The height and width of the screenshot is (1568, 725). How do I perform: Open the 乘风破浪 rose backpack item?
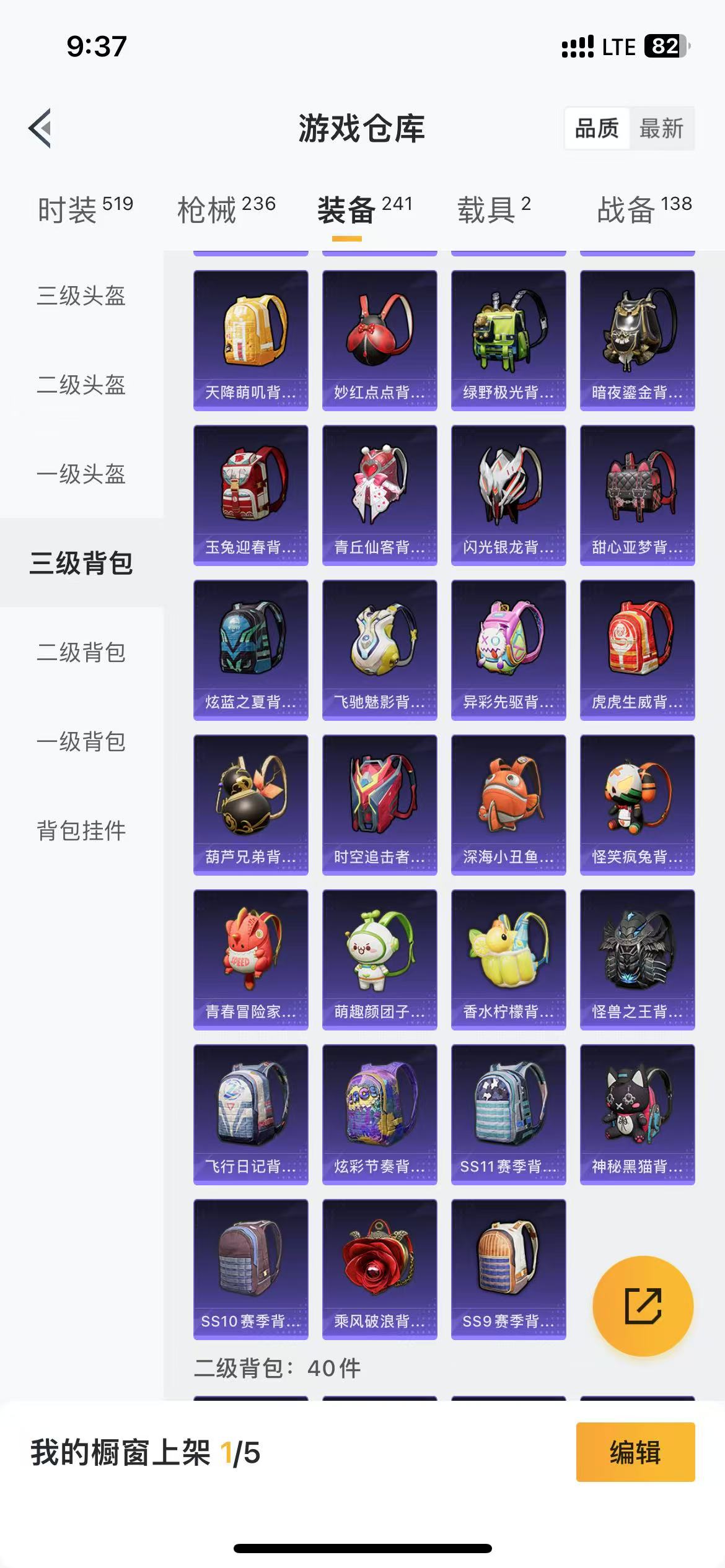tap(380, 1269)
